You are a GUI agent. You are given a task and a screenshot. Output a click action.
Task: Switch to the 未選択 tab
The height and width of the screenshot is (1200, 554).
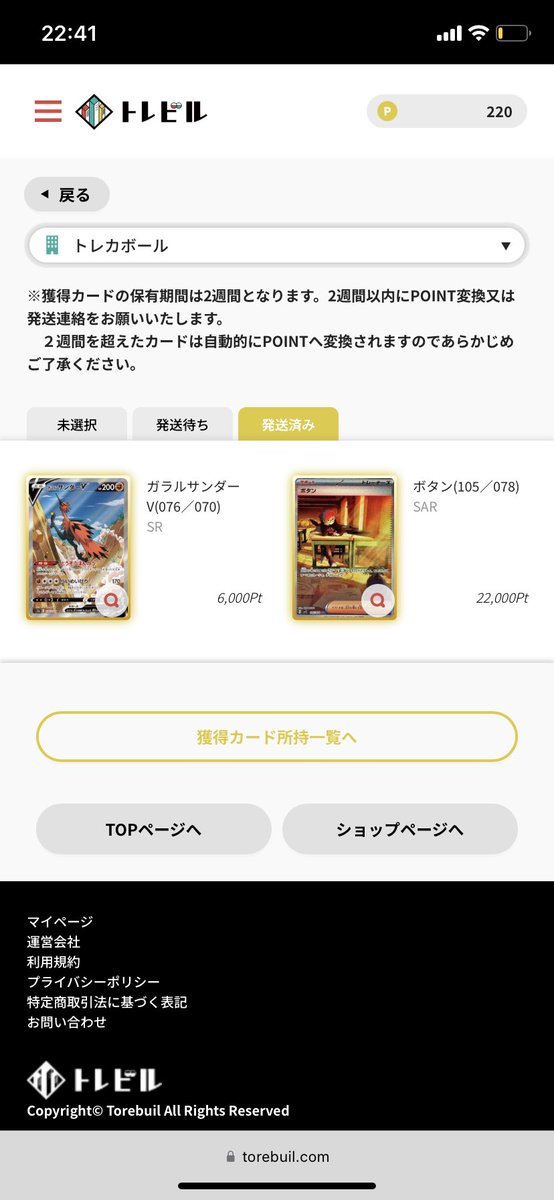tap(77, 424)
